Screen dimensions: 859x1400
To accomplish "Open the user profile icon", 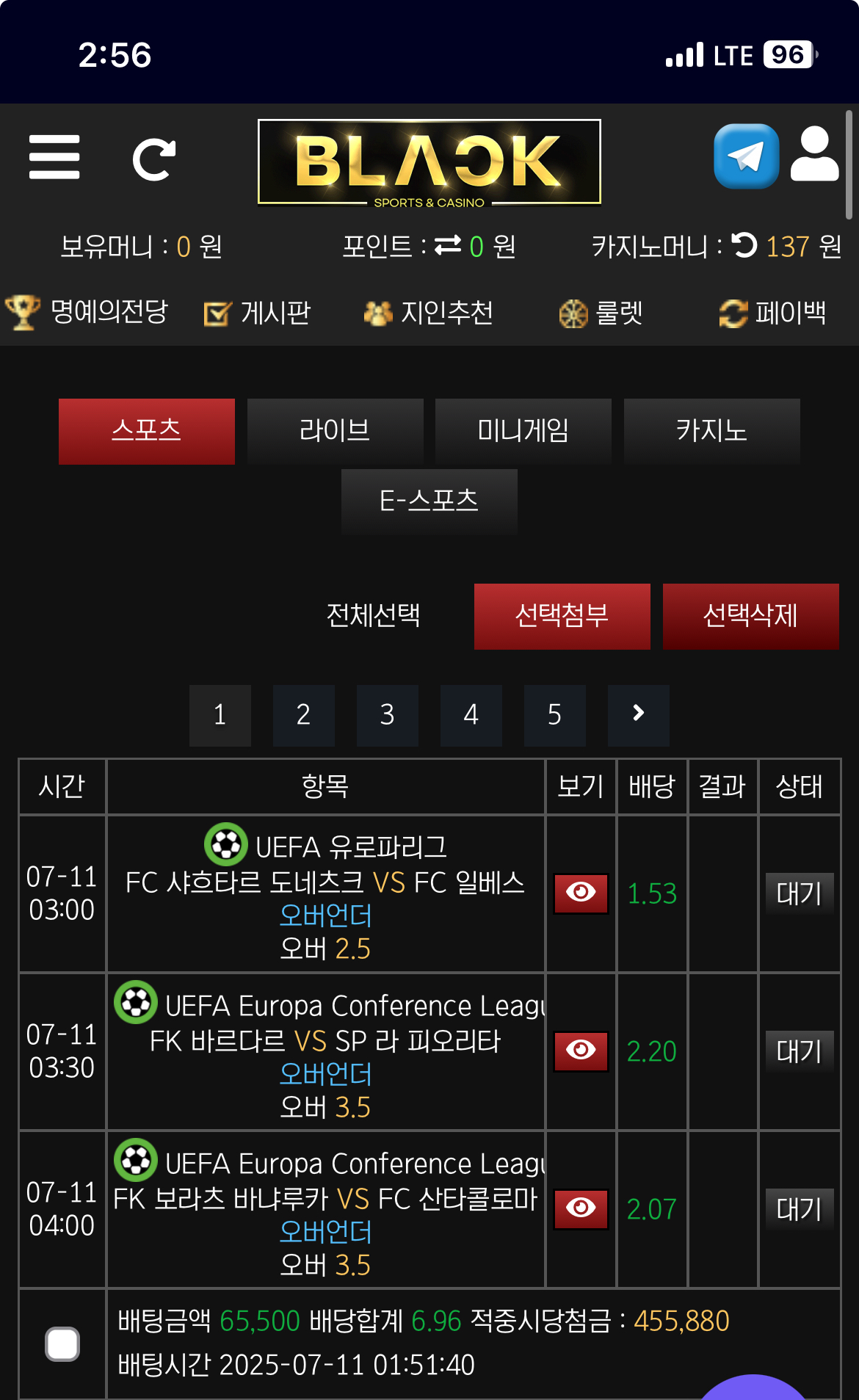I will (x=814, y=154).
